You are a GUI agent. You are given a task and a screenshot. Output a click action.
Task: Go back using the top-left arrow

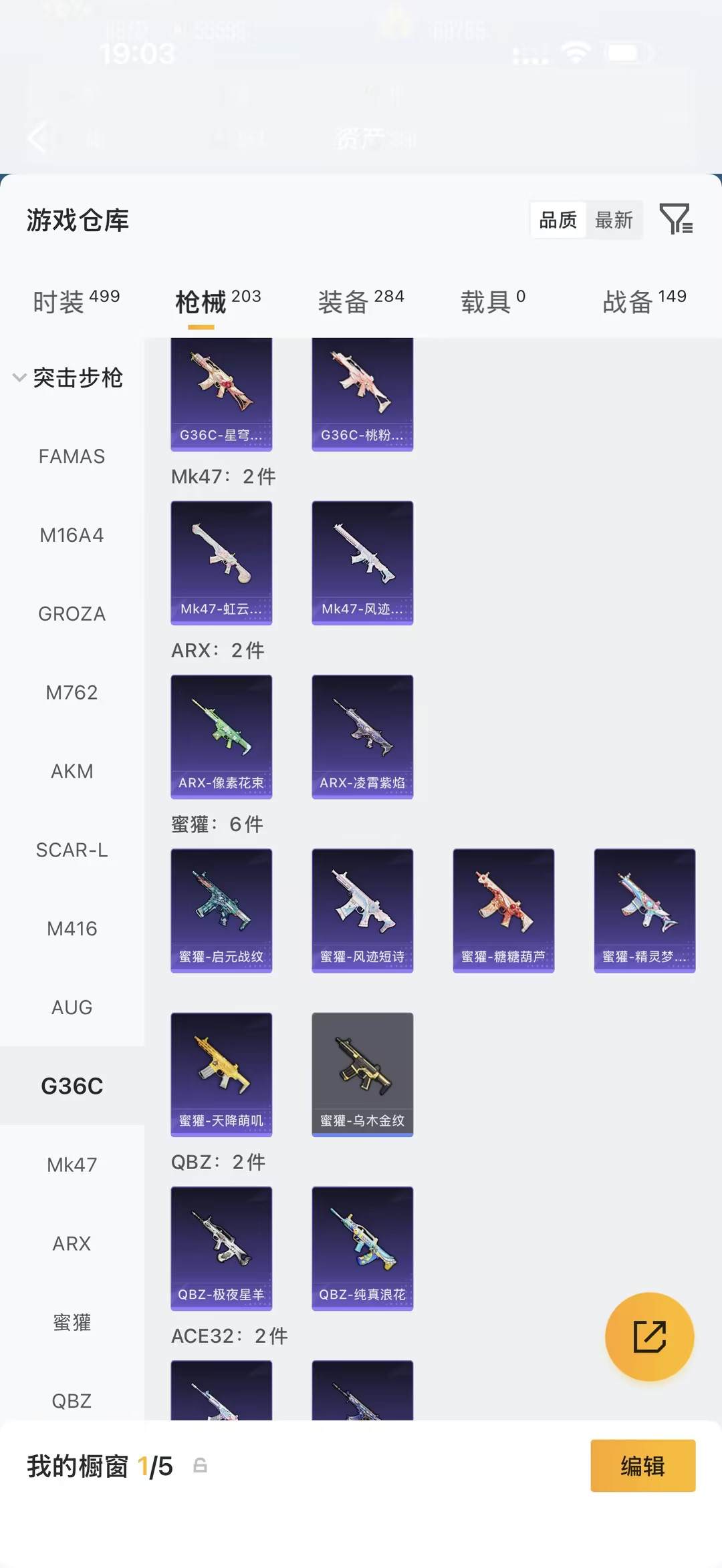(38, 138)
